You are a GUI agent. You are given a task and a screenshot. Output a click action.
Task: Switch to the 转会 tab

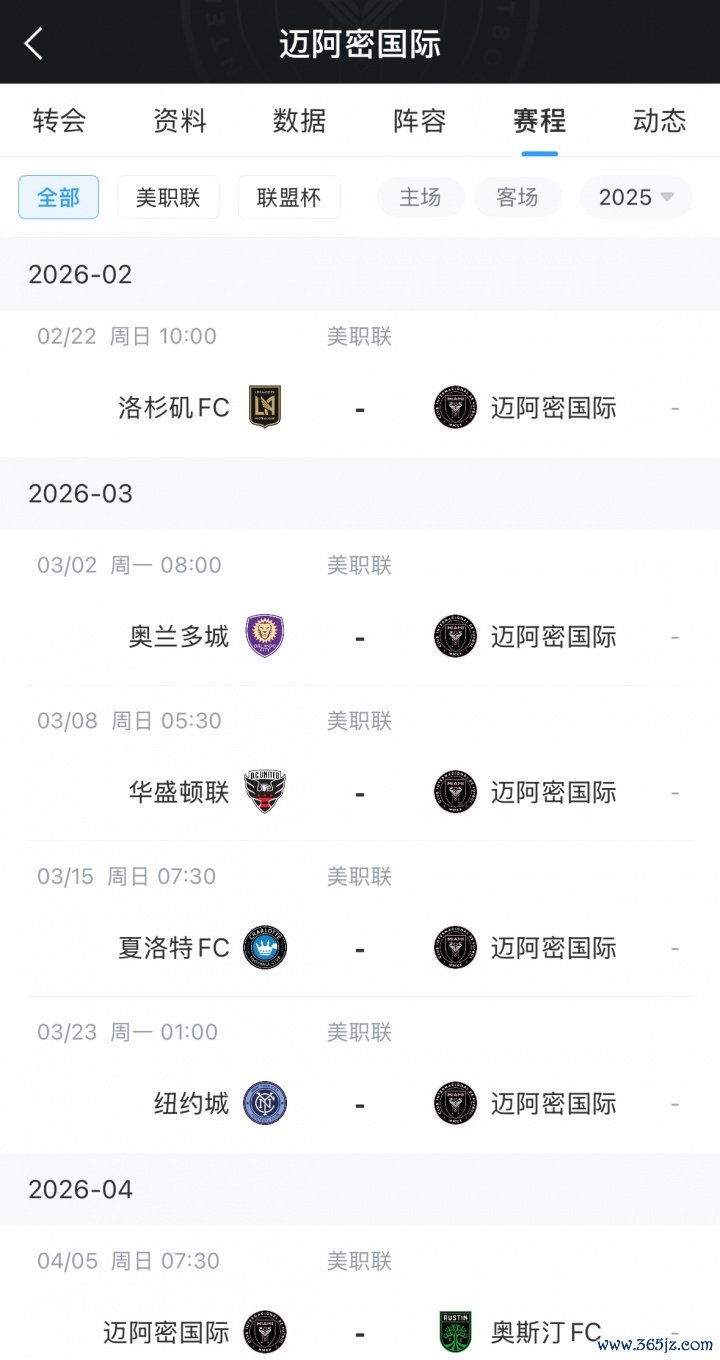click(59, 121)
